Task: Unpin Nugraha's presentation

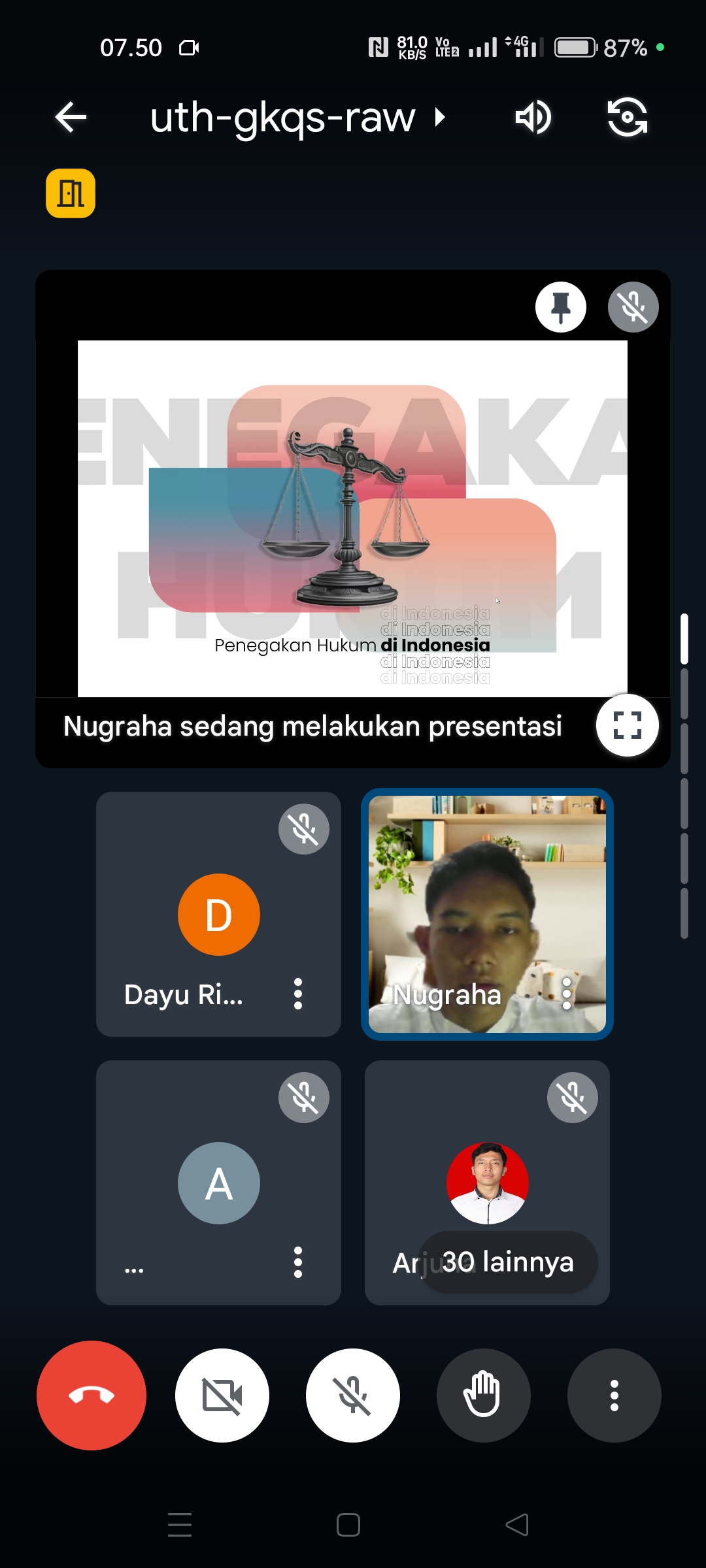Action: [x=561, y=307]
